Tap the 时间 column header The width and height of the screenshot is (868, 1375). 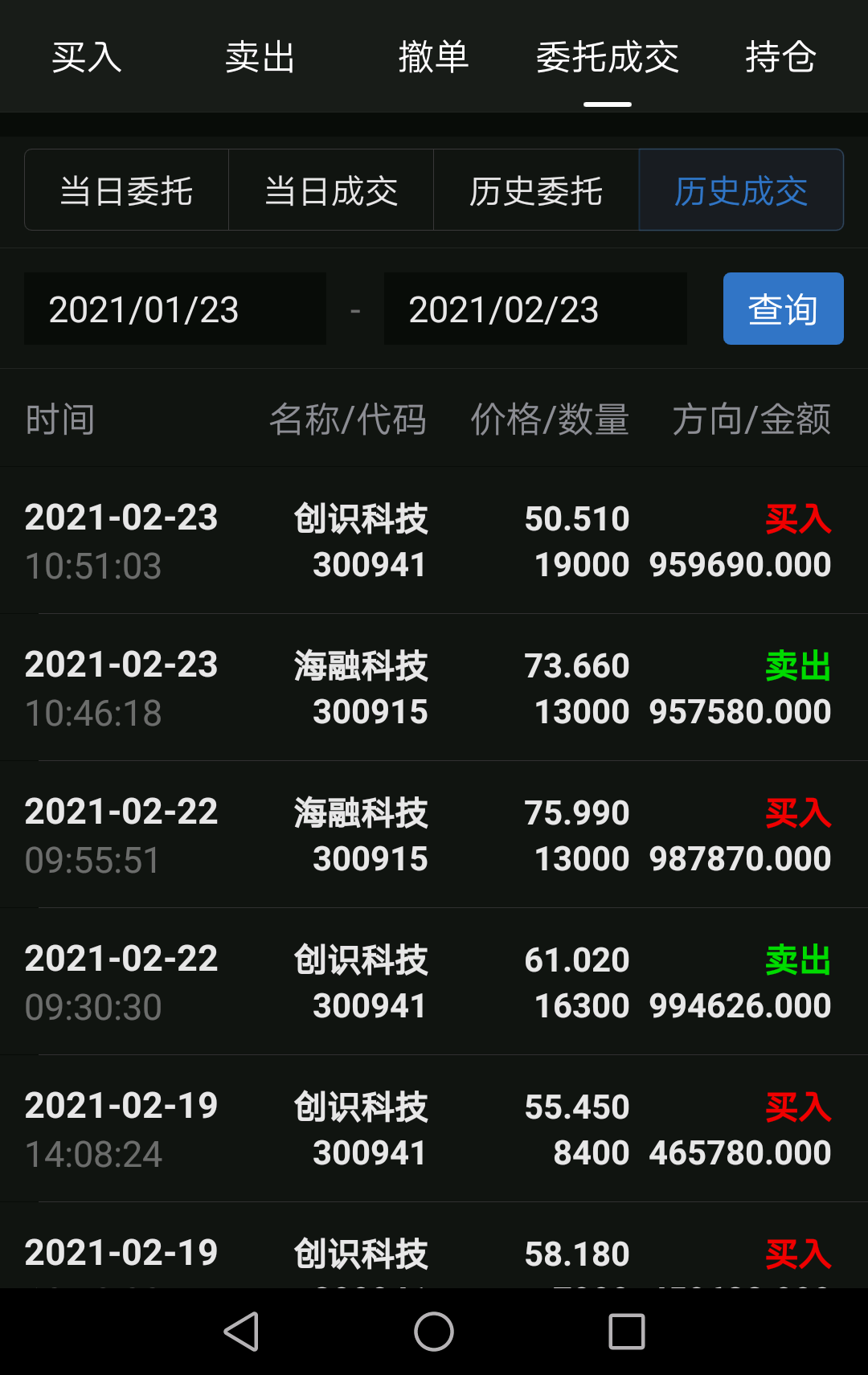60,419
